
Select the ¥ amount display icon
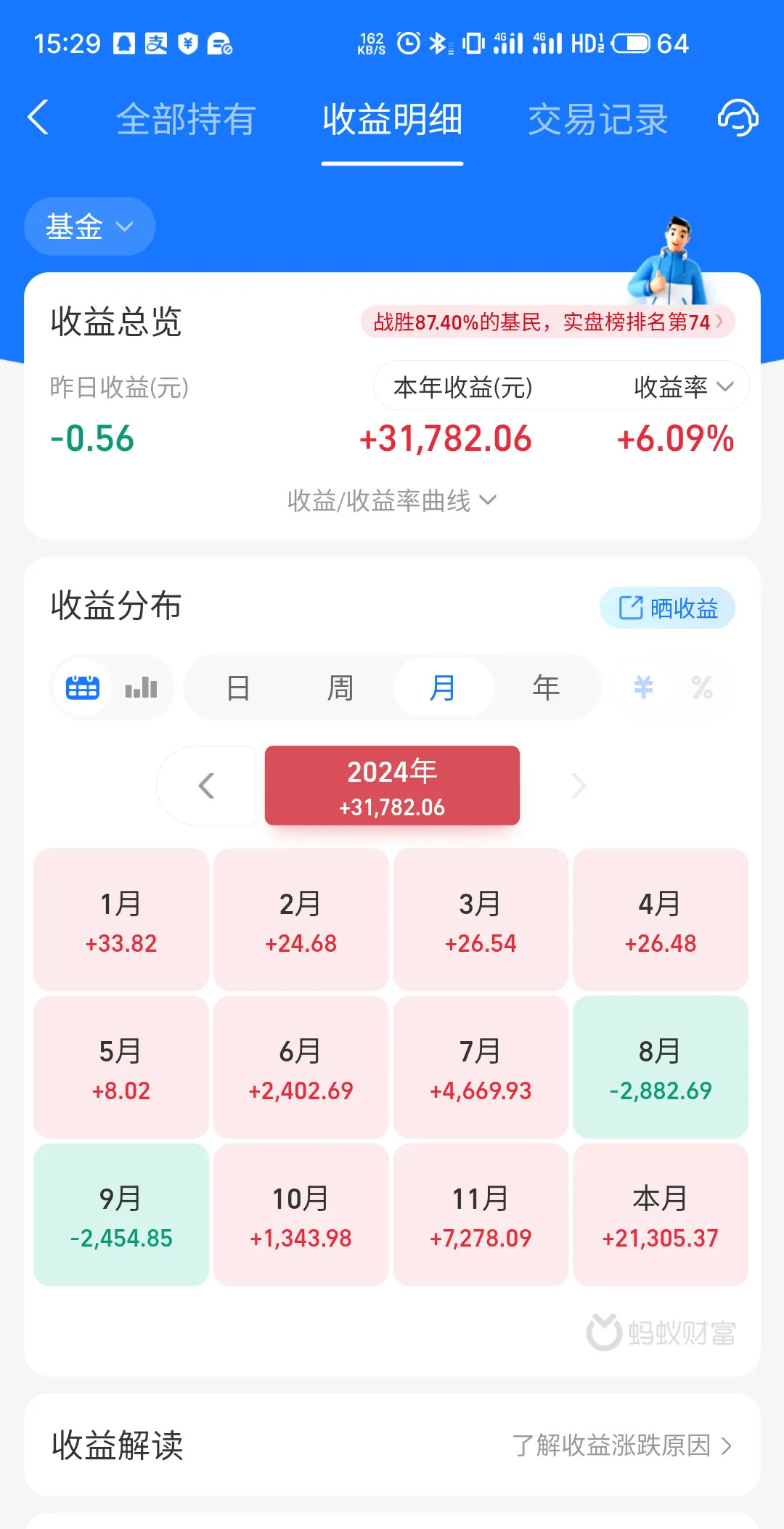pos(642,687)
